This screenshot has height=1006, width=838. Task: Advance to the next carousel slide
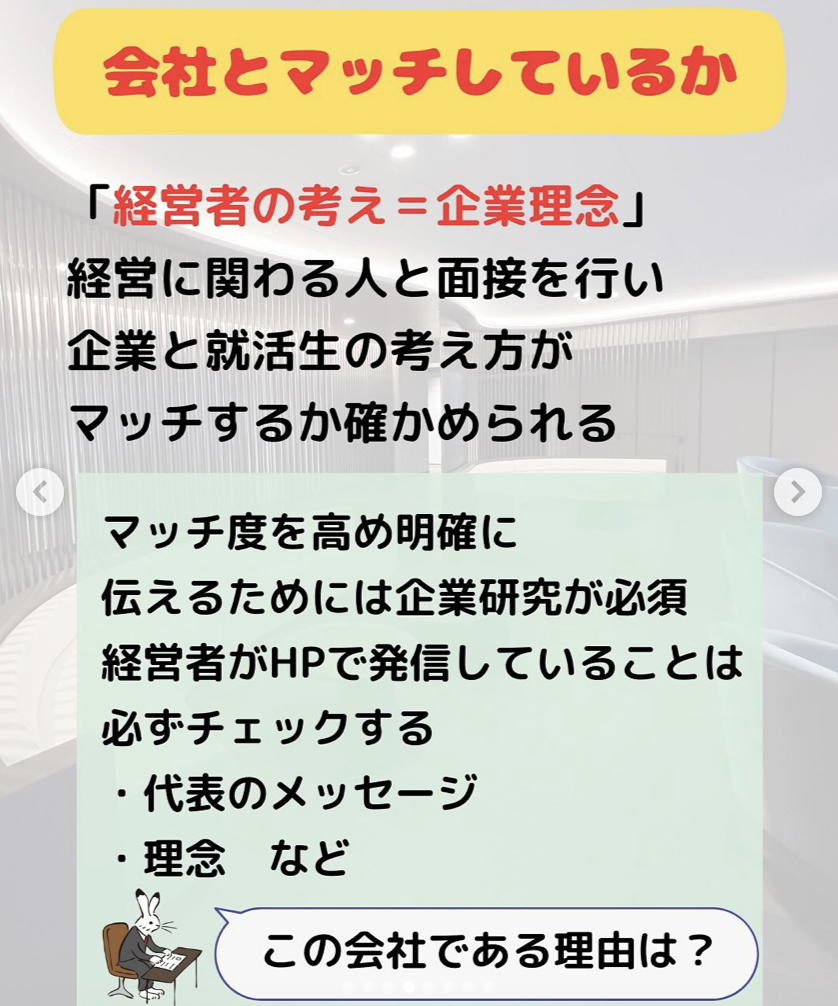tap(797, 492)
